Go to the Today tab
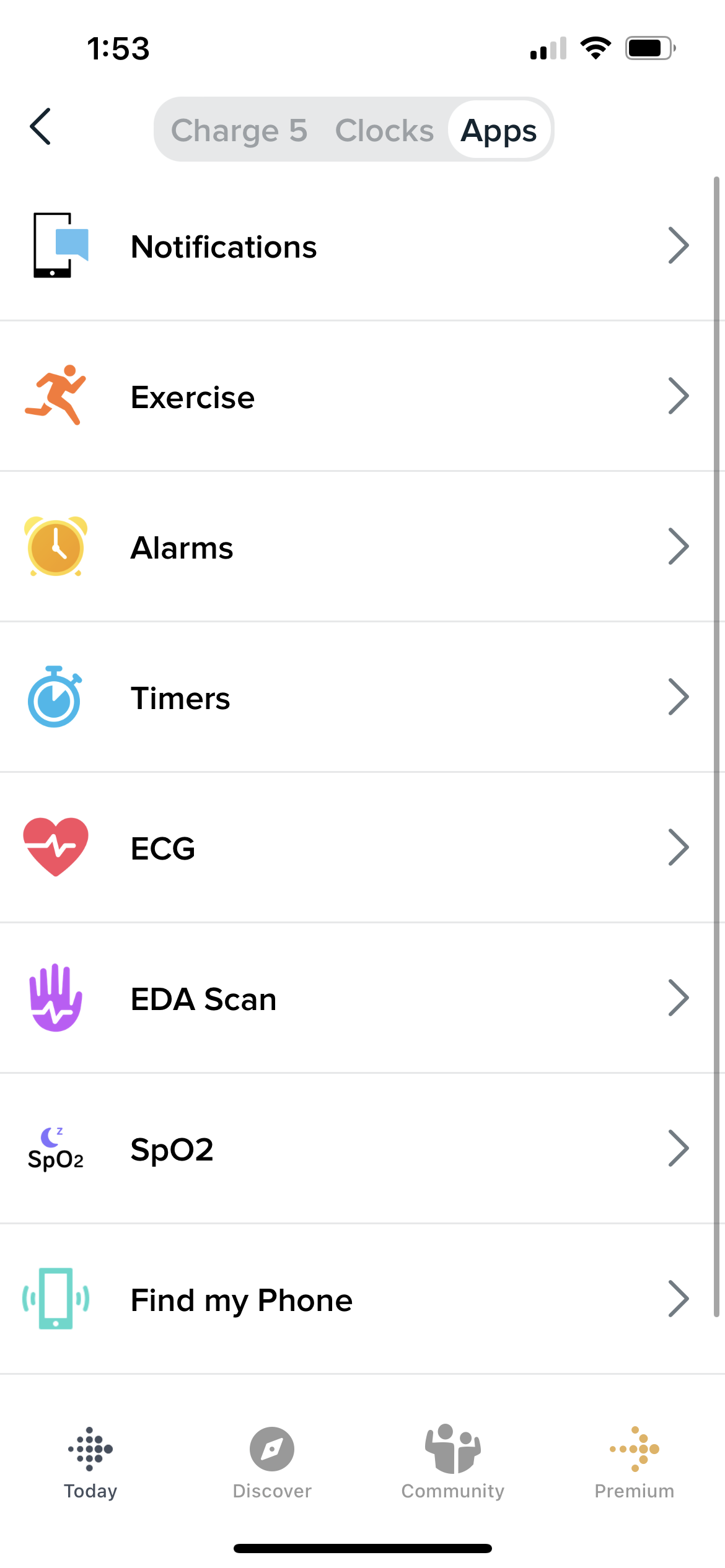This screenshot has height=1568, width=725. pyautogui.click(x=90, y=1463)
